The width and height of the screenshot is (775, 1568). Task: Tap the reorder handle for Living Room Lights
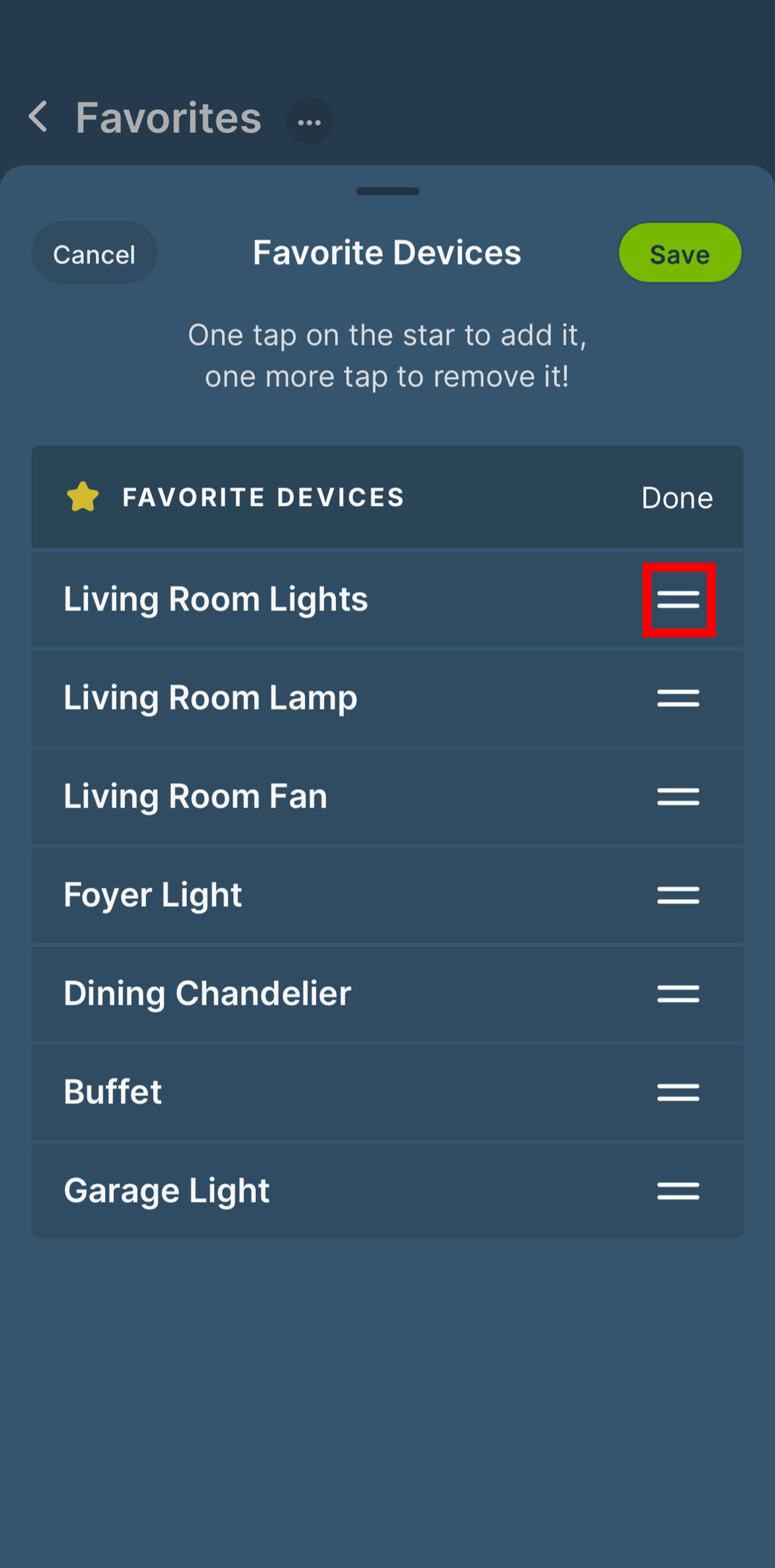pyautogui.click(x=678, y=599)
